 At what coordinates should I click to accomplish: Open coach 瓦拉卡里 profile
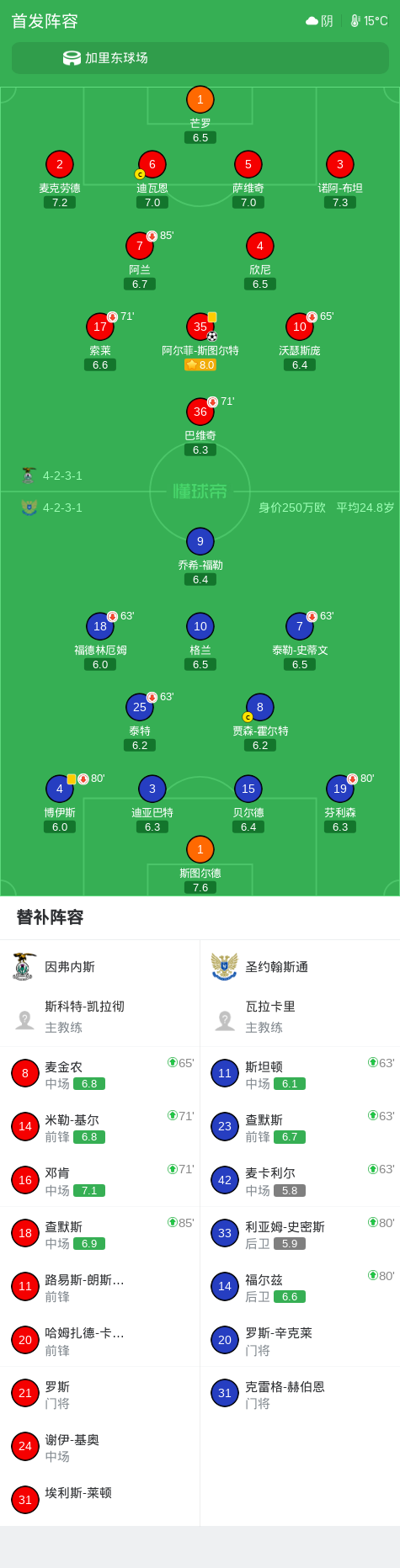[x=300, y=1017]
